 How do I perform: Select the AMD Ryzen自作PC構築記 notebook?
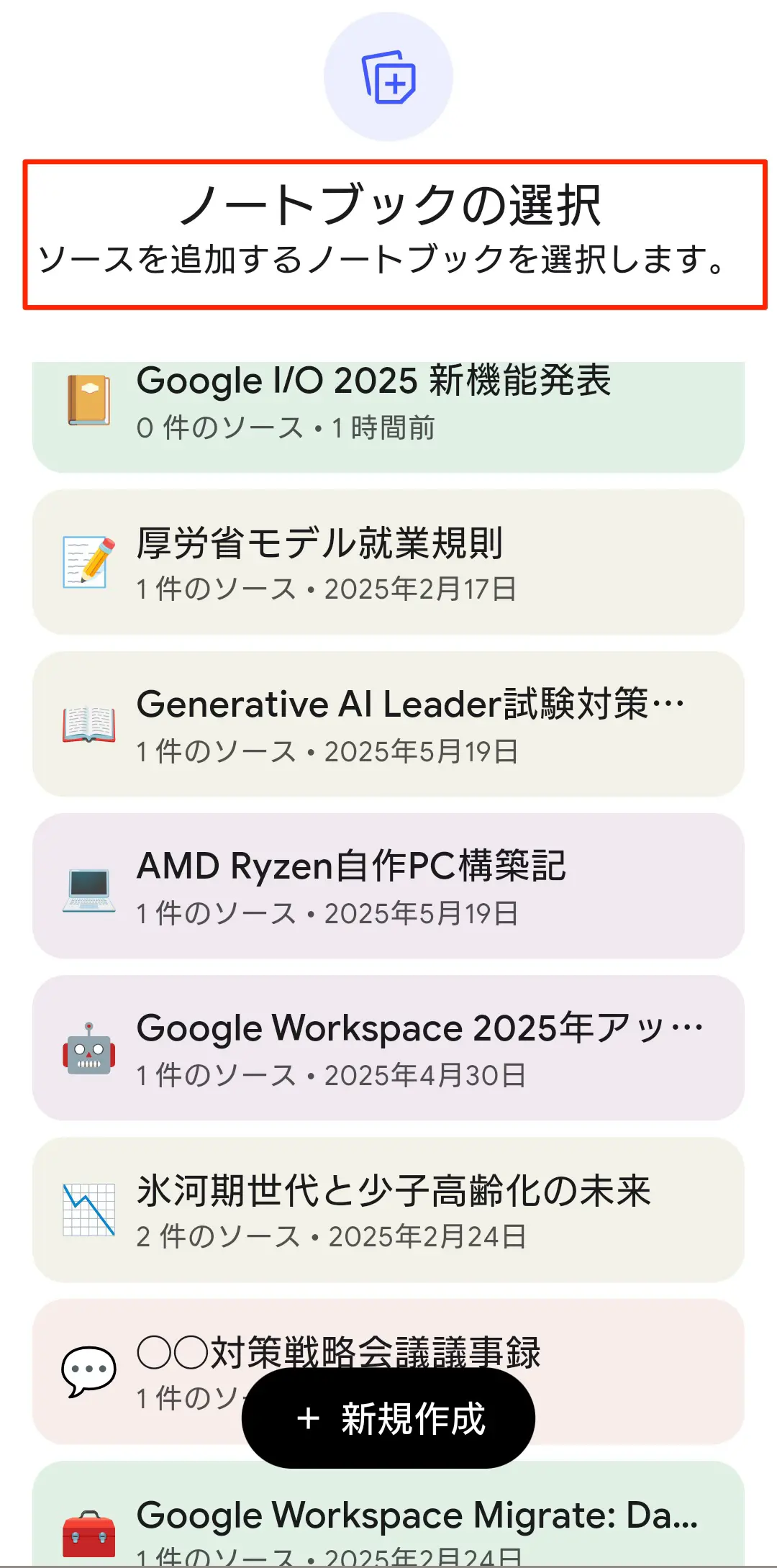click(388, 886)
